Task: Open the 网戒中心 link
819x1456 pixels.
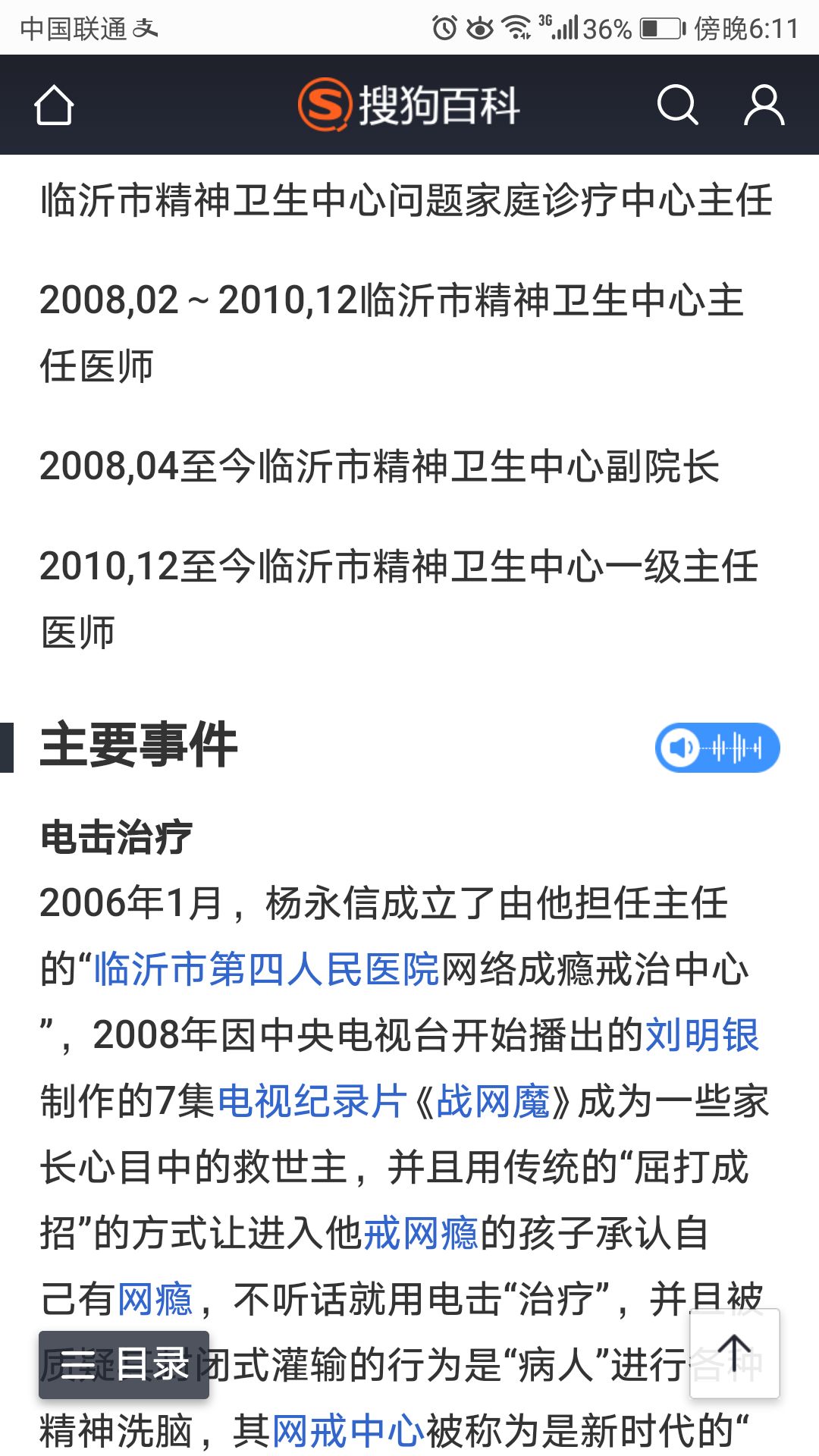Action: pos(348,1431)
